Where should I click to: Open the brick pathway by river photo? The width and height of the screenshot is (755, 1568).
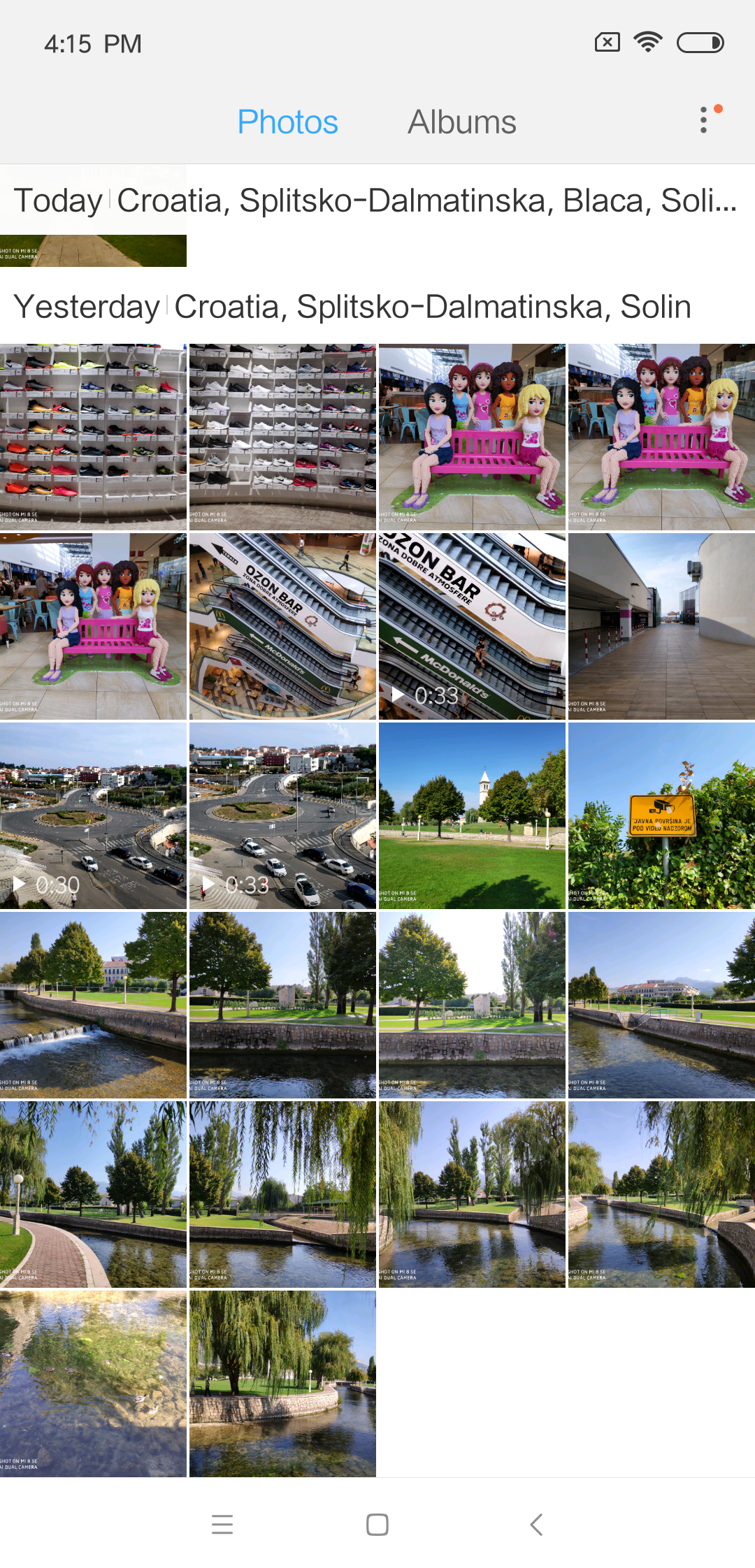pyautogui.click(x=93, y=1194)
